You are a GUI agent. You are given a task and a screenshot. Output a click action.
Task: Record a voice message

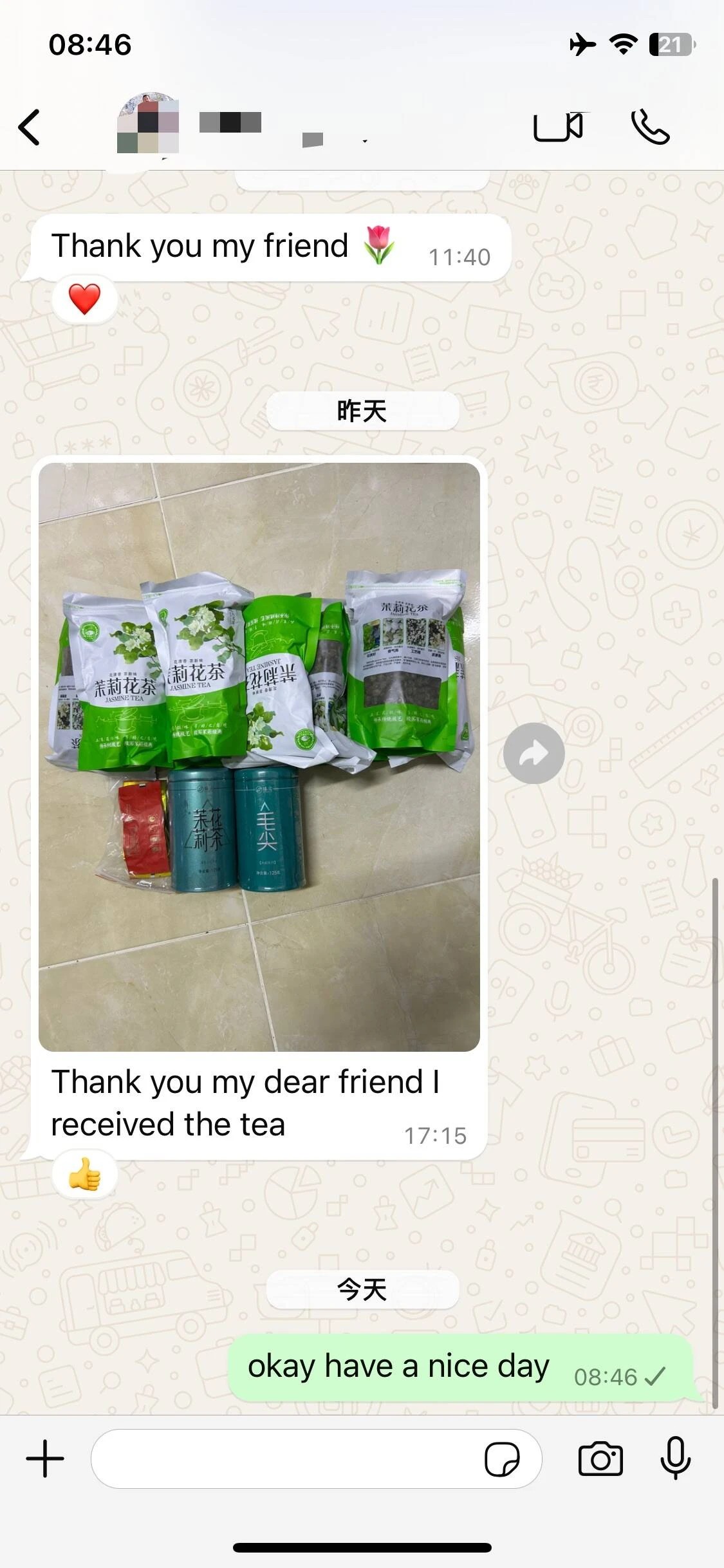[x=675, y=1459]
